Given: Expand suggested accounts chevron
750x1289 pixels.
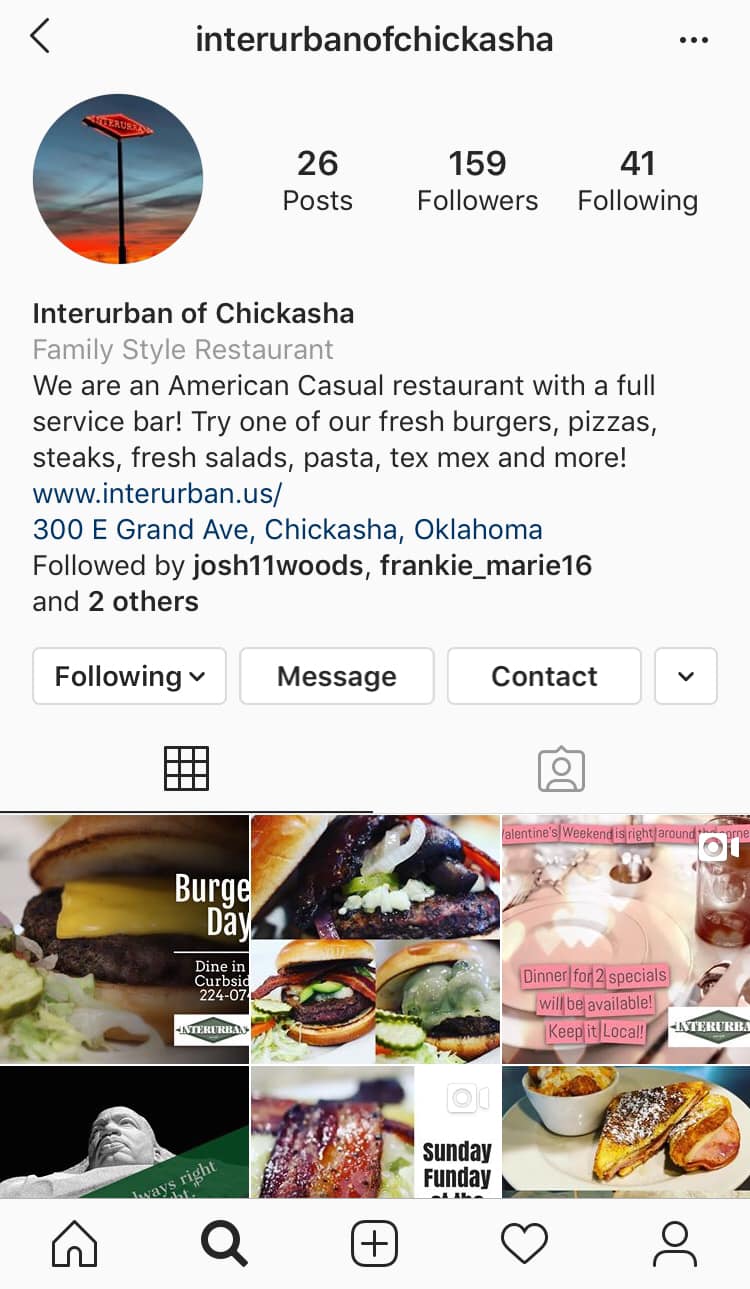Looking at the screenshot, I should click(686, 677).
